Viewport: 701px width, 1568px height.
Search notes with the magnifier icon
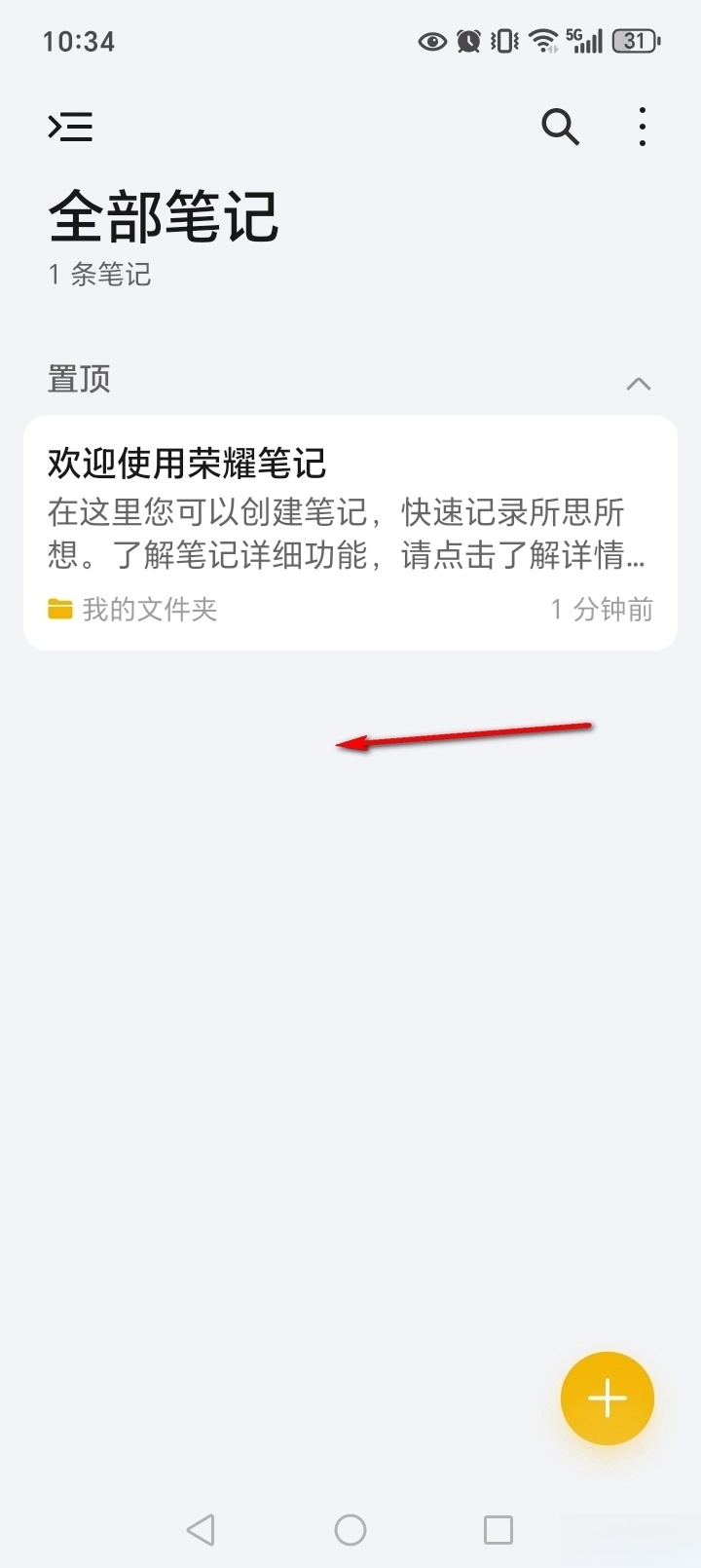560,127
